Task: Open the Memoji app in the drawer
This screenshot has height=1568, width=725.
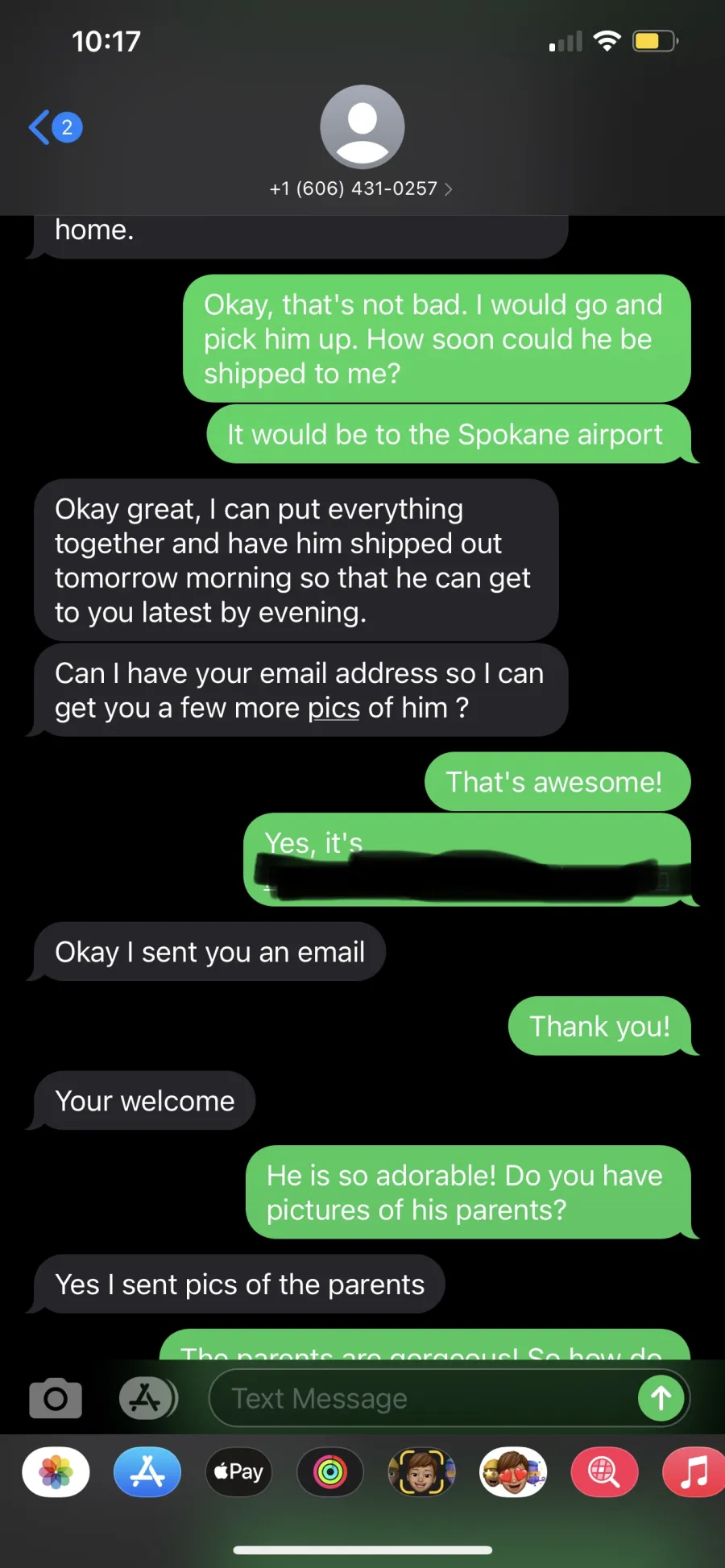Action: click(421, 1472)
